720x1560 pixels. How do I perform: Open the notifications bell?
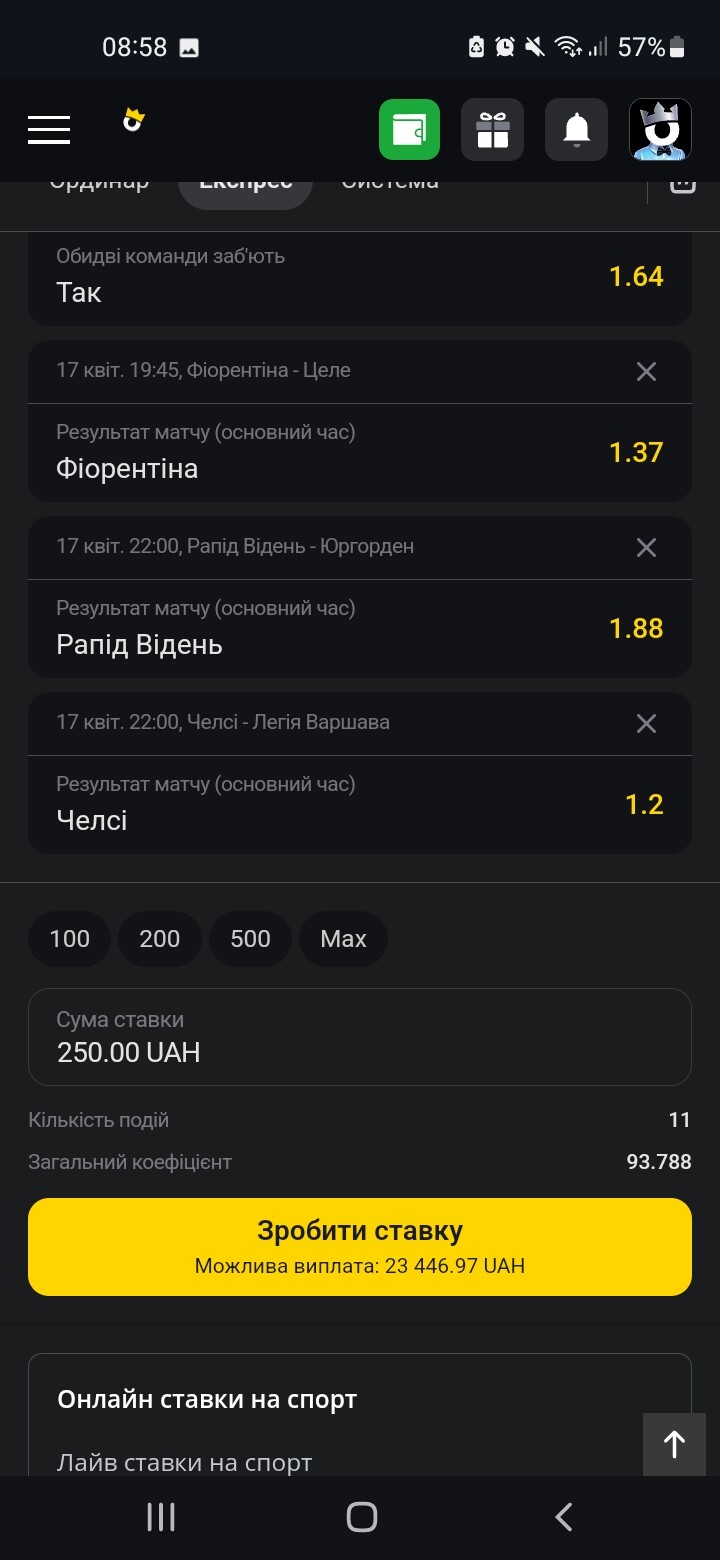click(576, 129)
